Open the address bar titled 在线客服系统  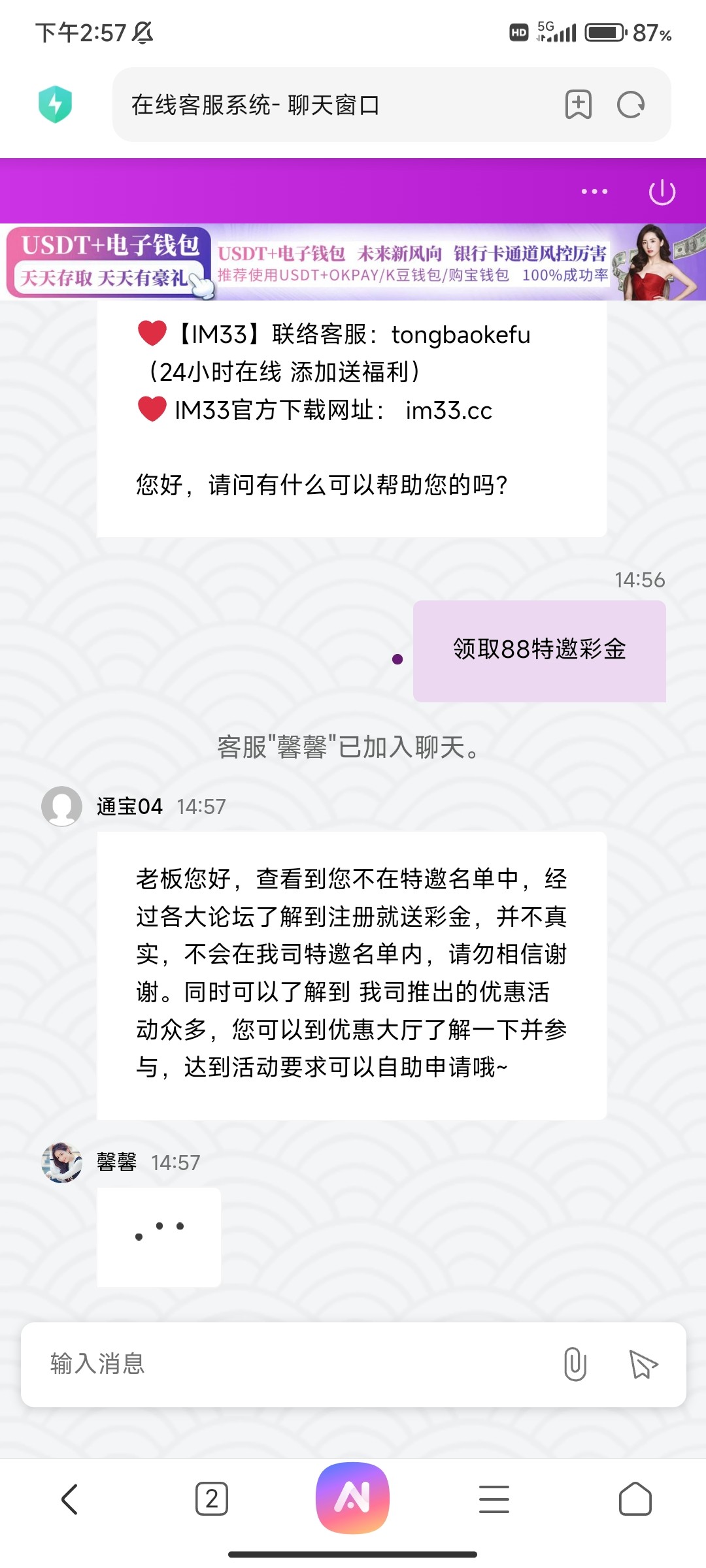click(x=327, y=105)
